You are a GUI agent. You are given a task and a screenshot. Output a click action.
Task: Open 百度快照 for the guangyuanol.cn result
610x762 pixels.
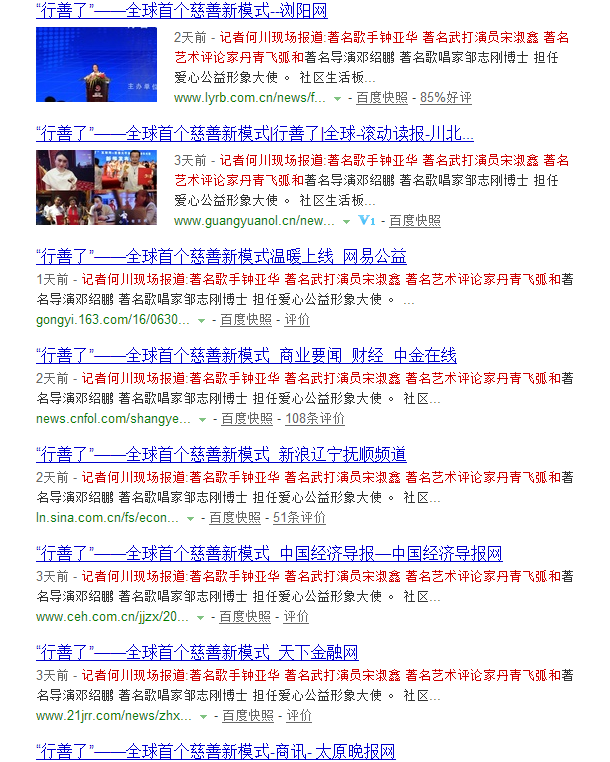[x=414, y=220]
